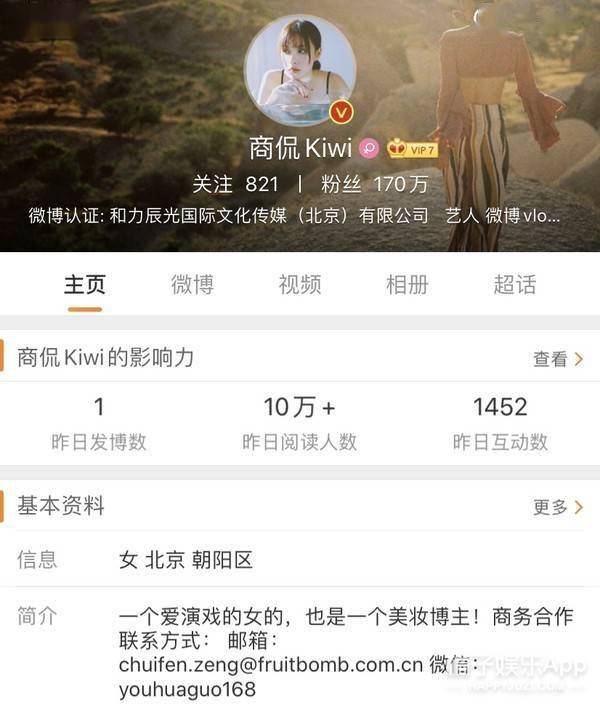600x707 pixels.
Task: Open the 微博认证 verification info line
Action: click(293, 216)
